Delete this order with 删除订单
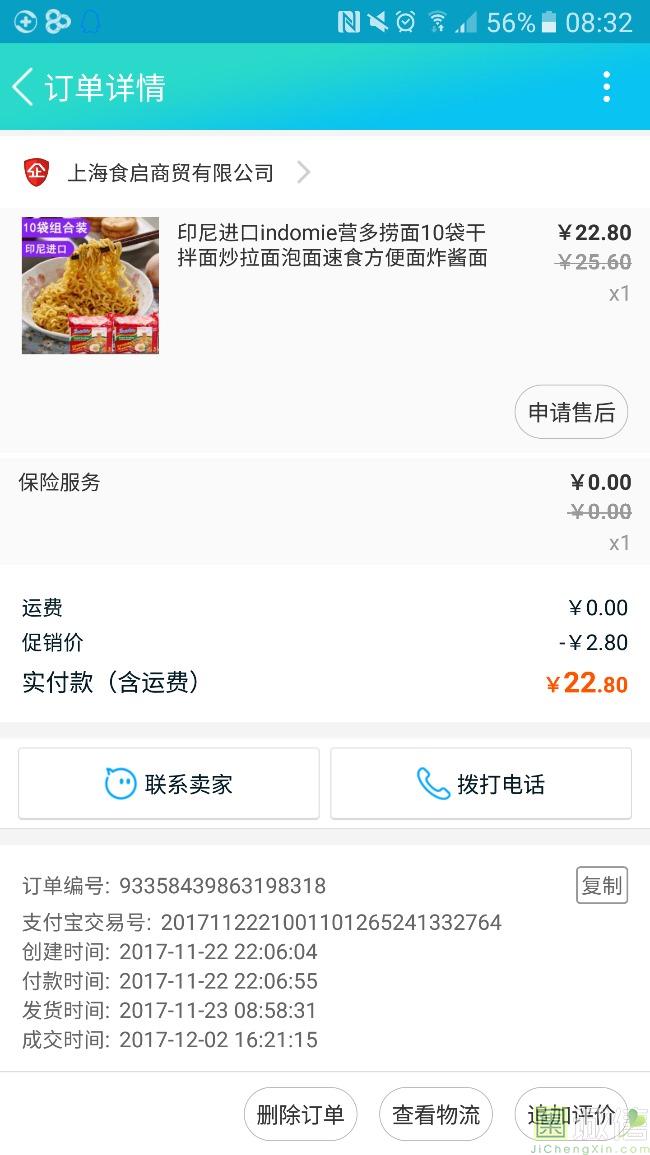Screen dimensions: 650x1155 pyautogui.click(x=300, y=1114)
